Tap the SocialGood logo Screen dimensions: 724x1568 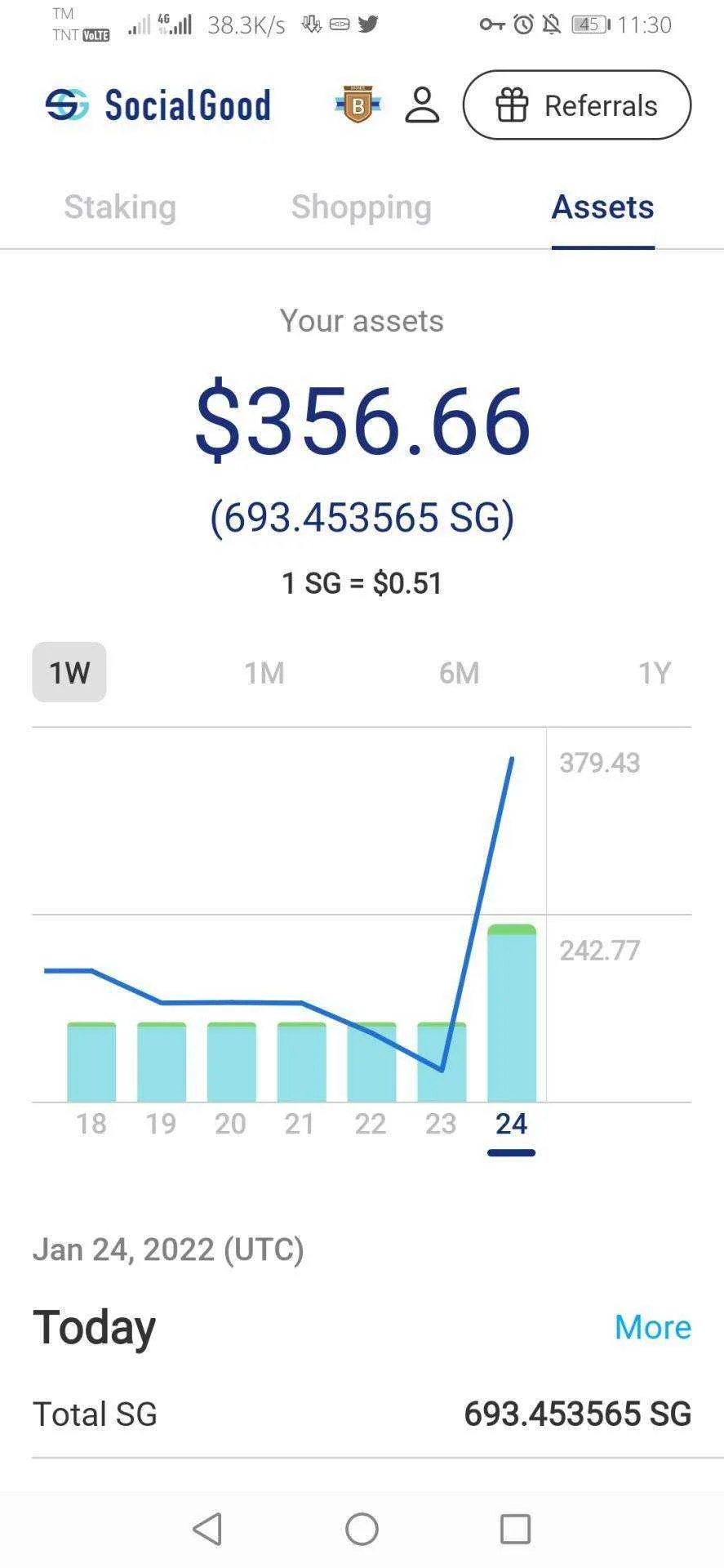158,105
